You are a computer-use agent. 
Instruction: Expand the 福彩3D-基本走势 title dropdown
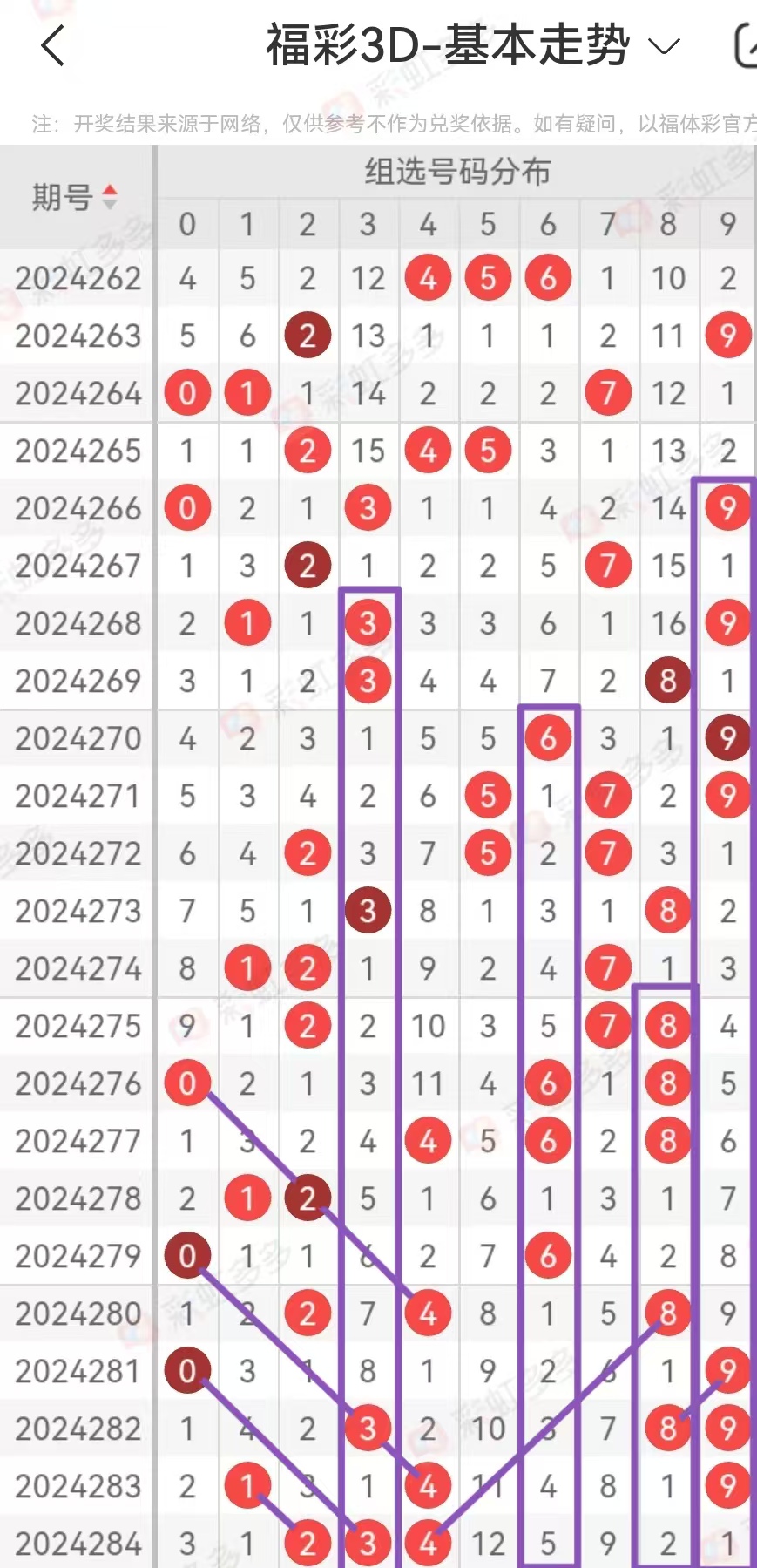click(x=666, y=46)
